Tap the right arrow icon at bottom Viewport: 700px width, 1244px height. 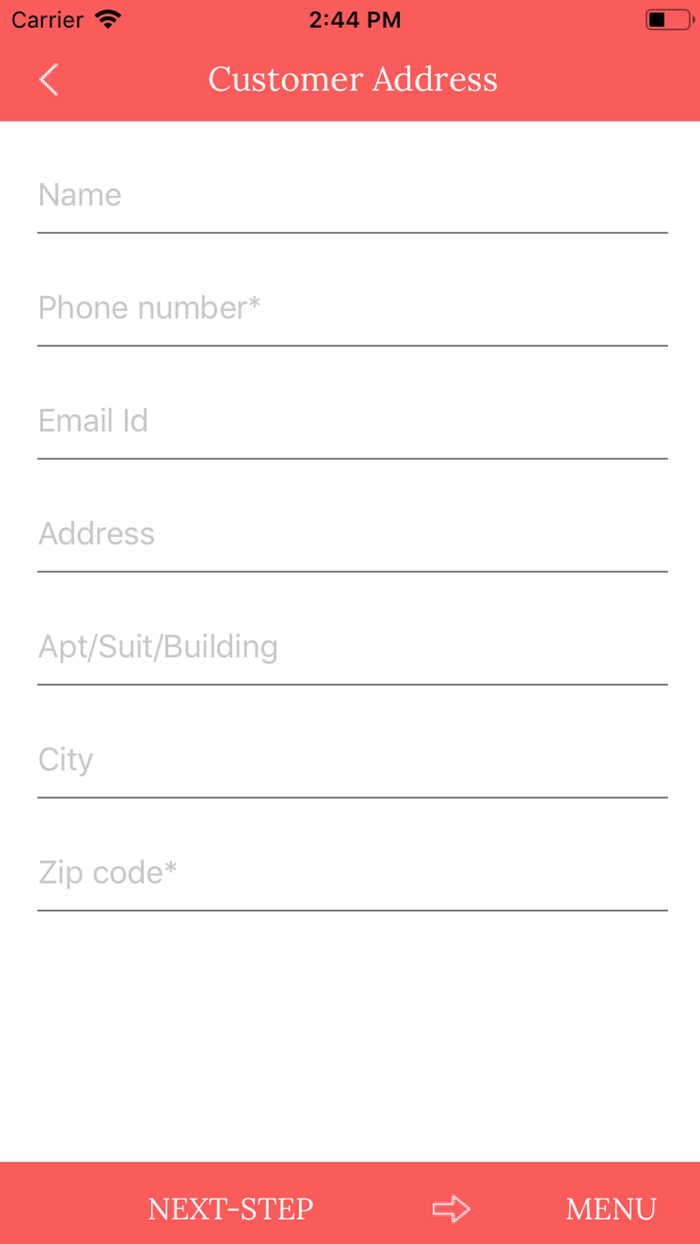(451, 1209)
